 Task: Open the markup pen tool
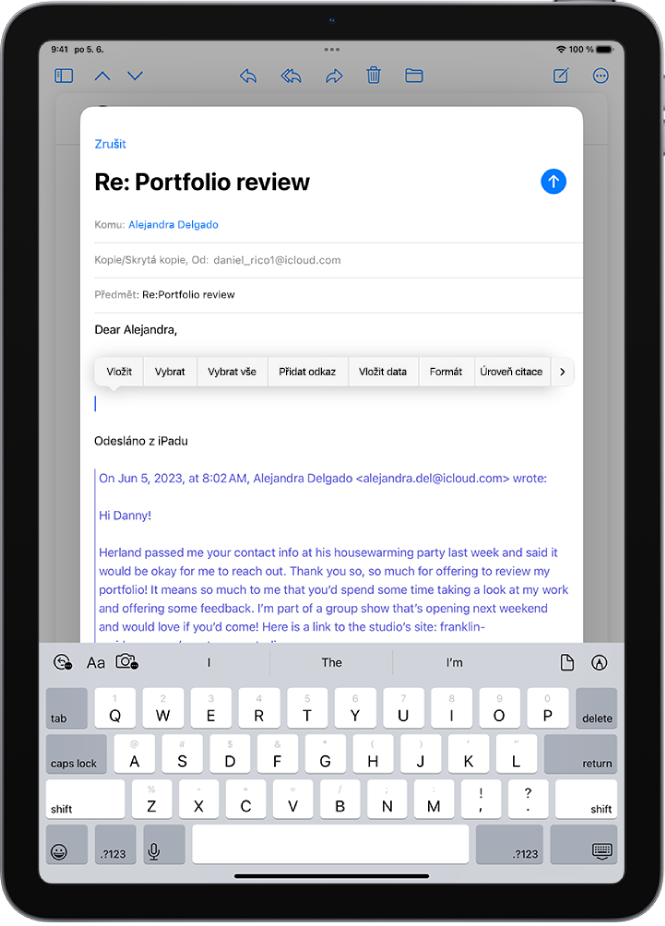point(600,662)
